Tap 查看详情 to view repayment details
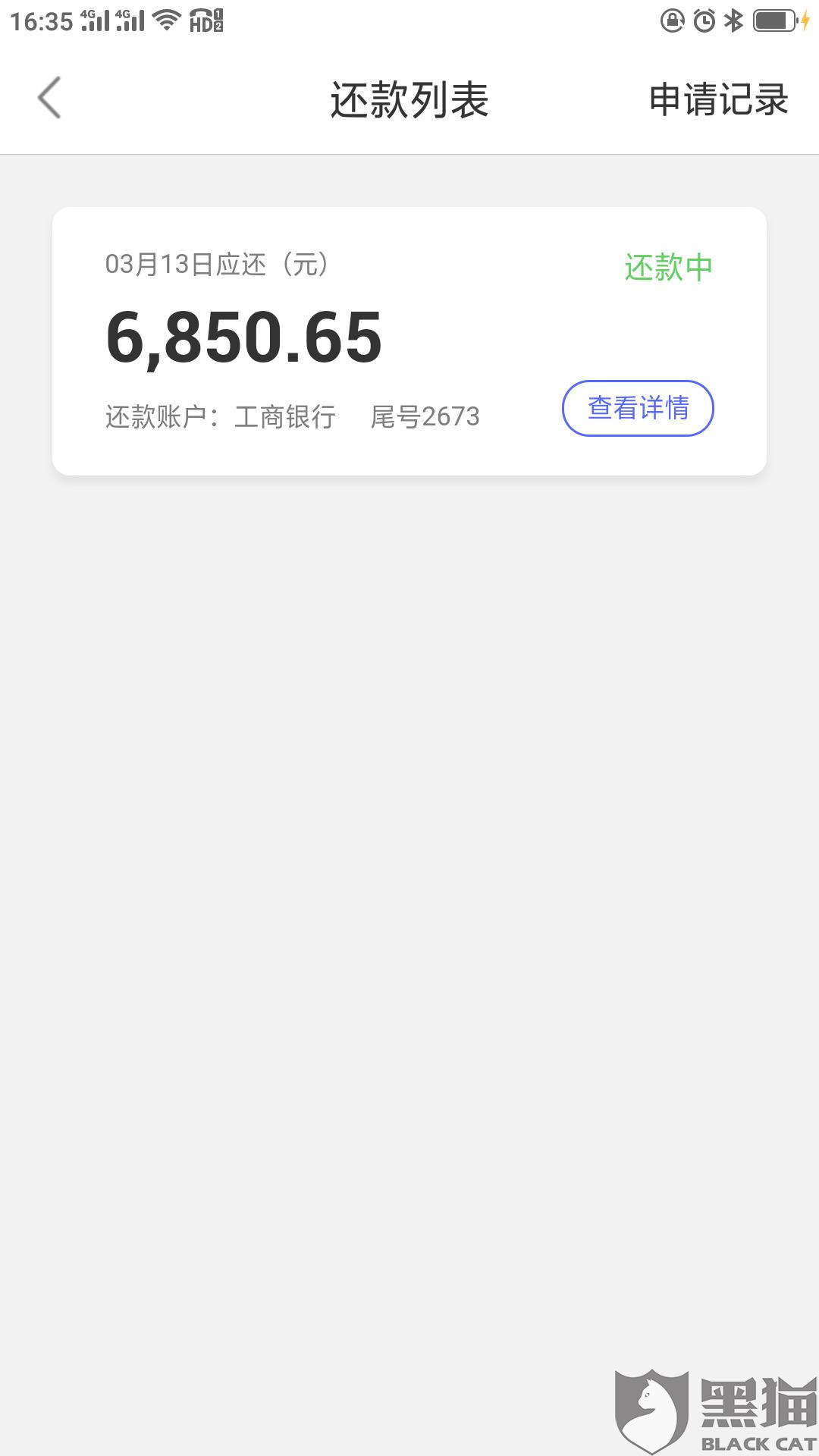Image resolution: width=819 pixels, height=1456 pixels. [637, 408]
